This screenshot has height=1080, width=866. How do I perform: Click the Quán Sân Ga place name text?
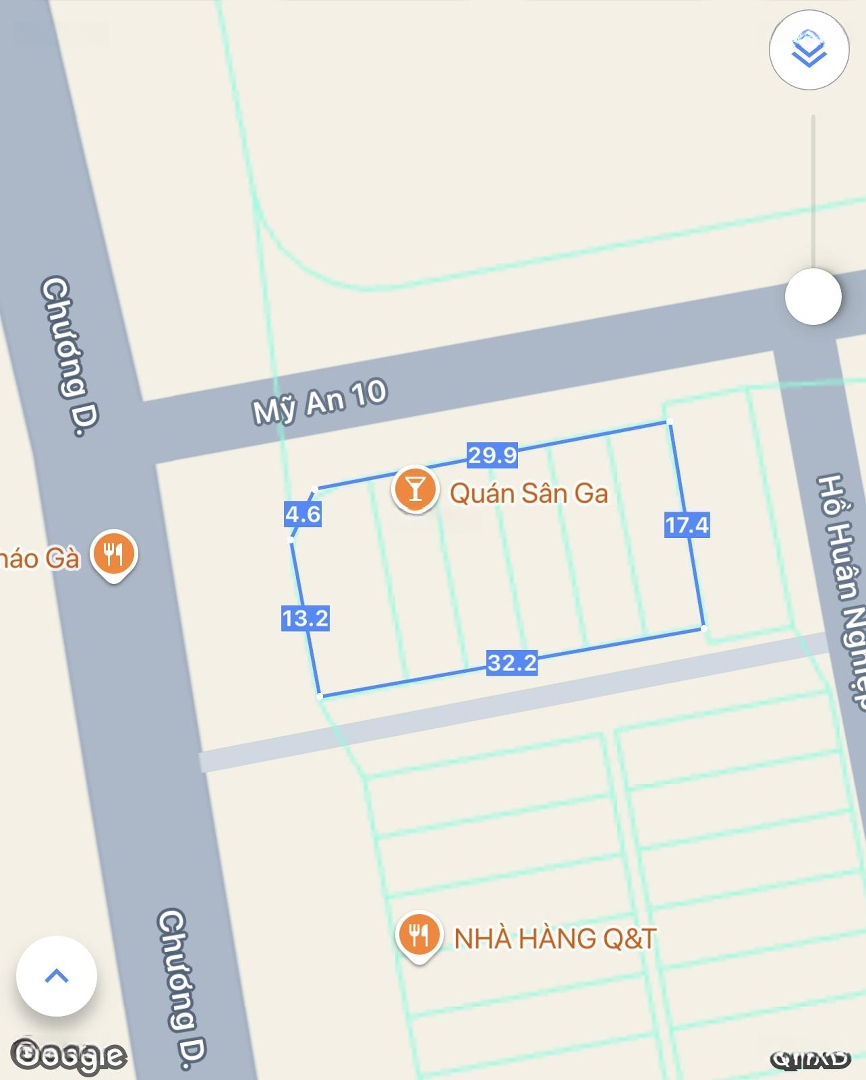tap(530, 492)
